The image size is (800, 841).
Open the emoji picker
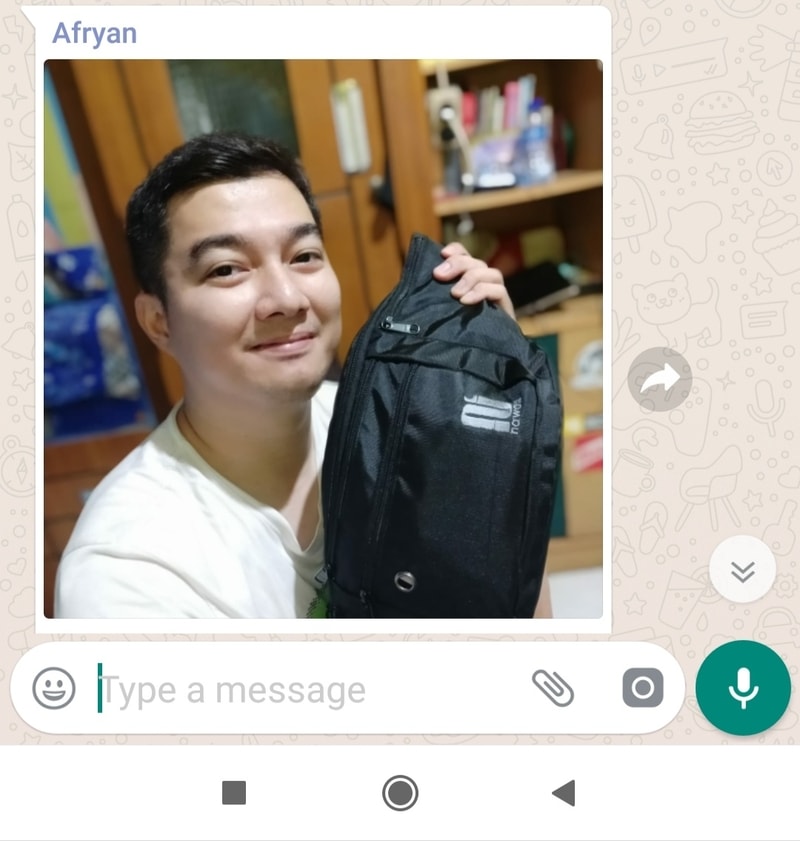tap(54, 689)
